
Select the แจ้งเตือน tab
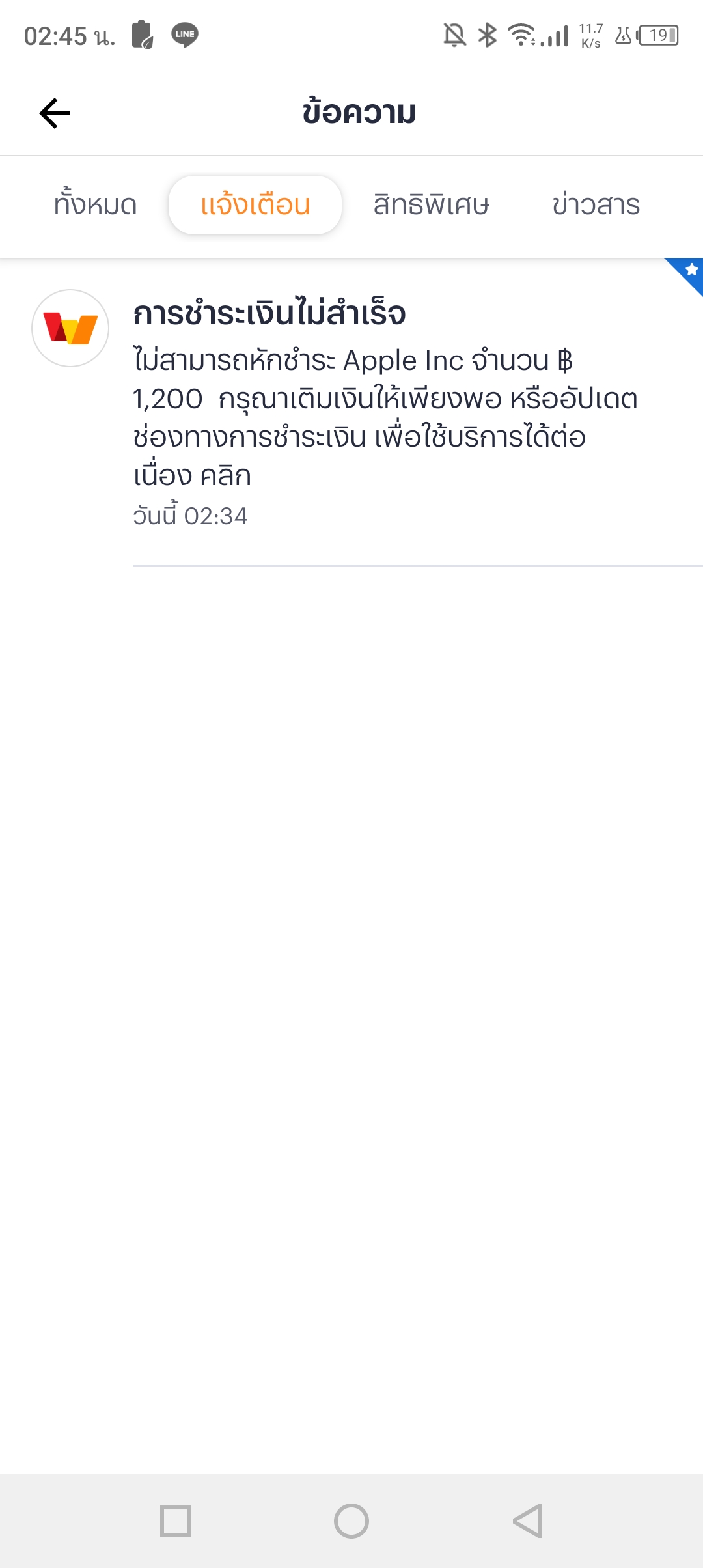(255, 205)
